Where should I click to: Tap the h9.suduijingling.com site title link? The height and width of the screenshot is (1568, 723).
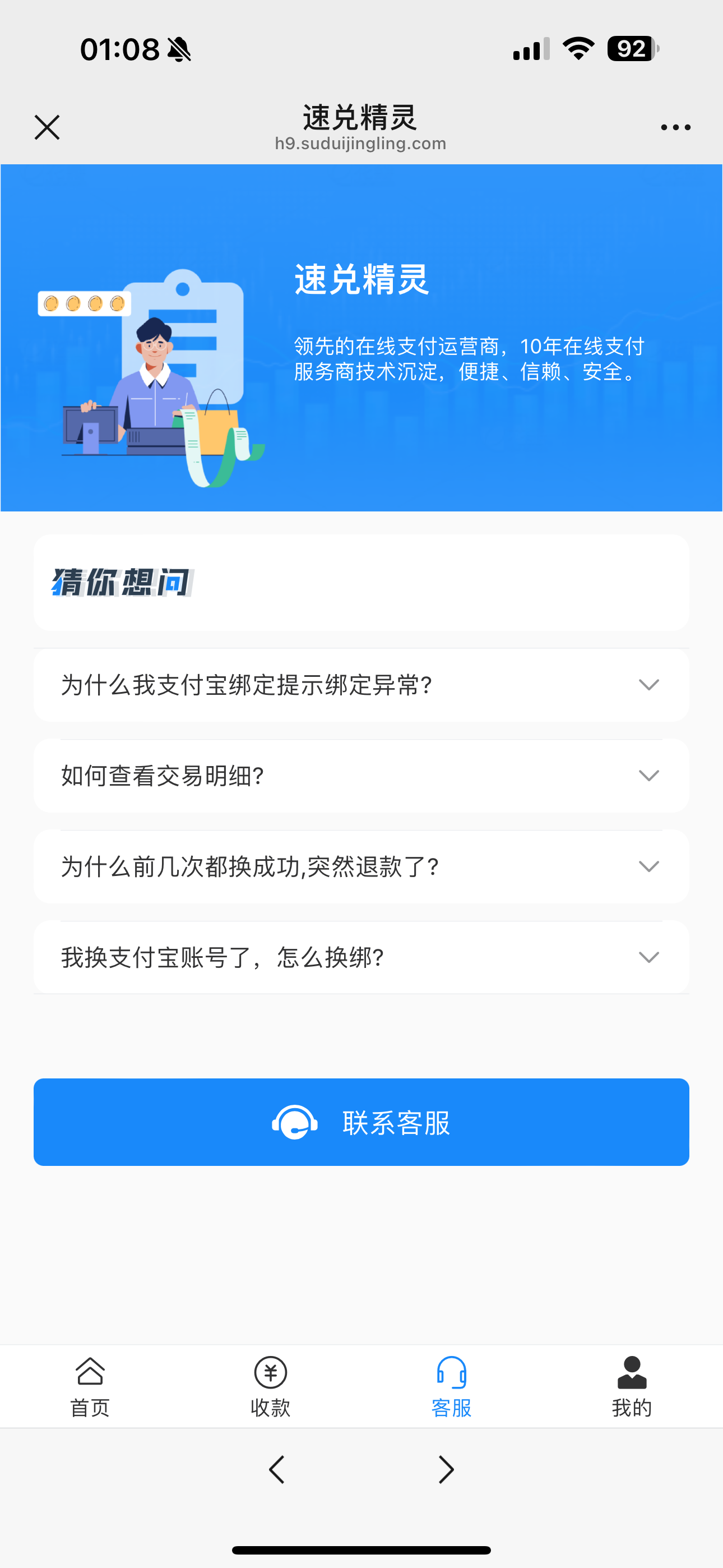tap(361, 143)
